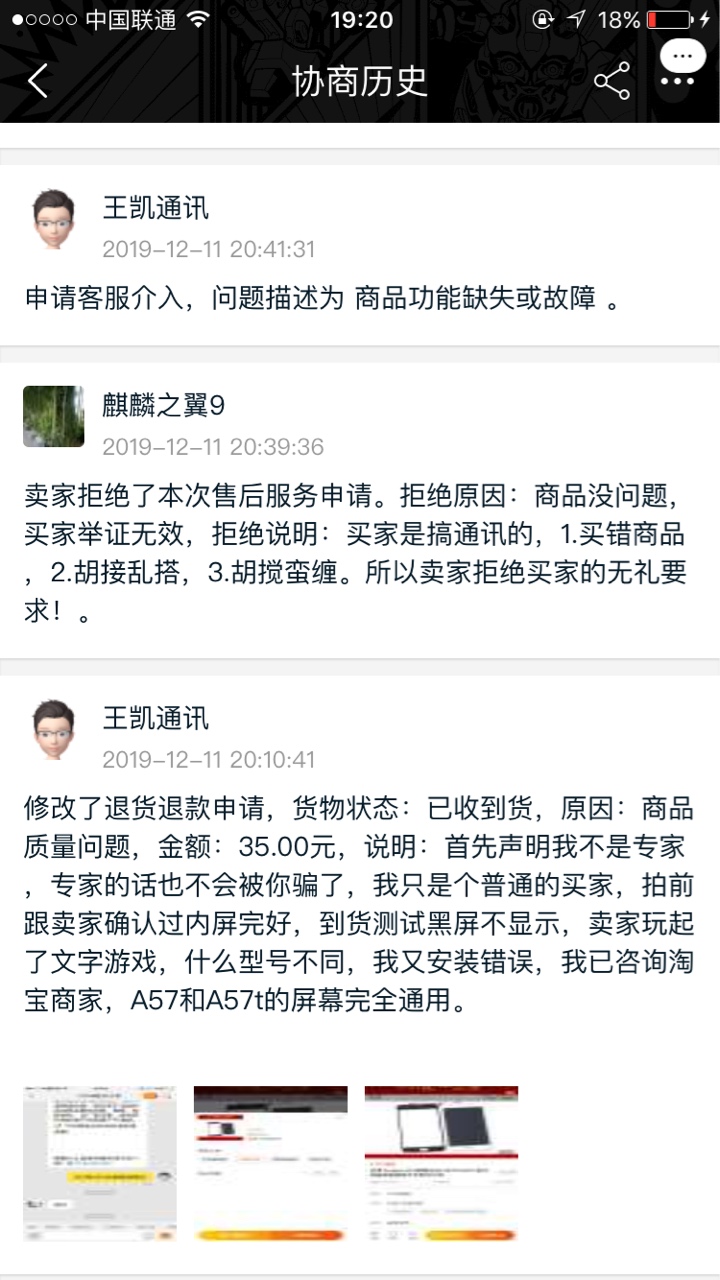Share the negotiation history
Screen dimensions: 720x1280
point(612,81)
